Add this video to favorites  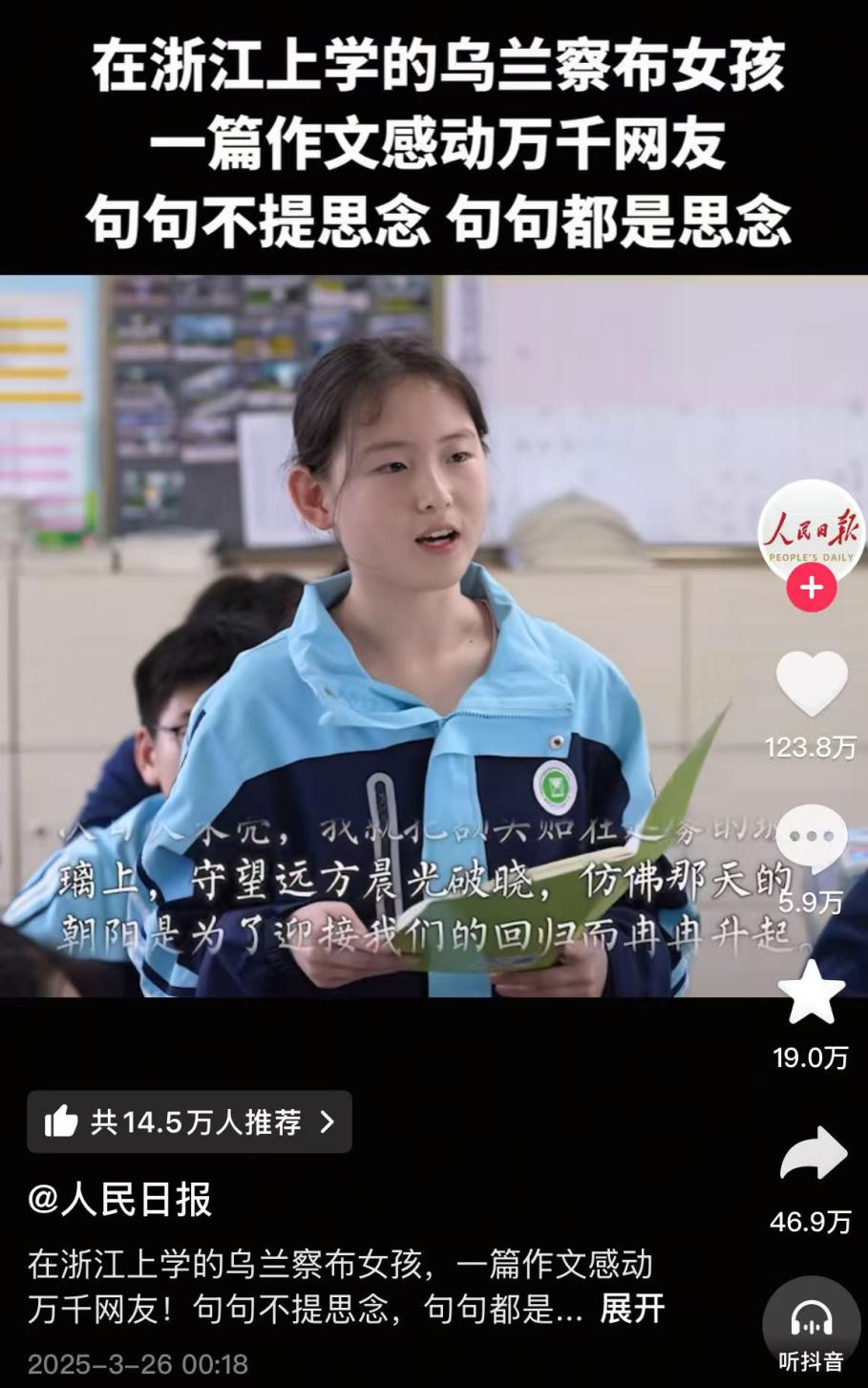811,994
